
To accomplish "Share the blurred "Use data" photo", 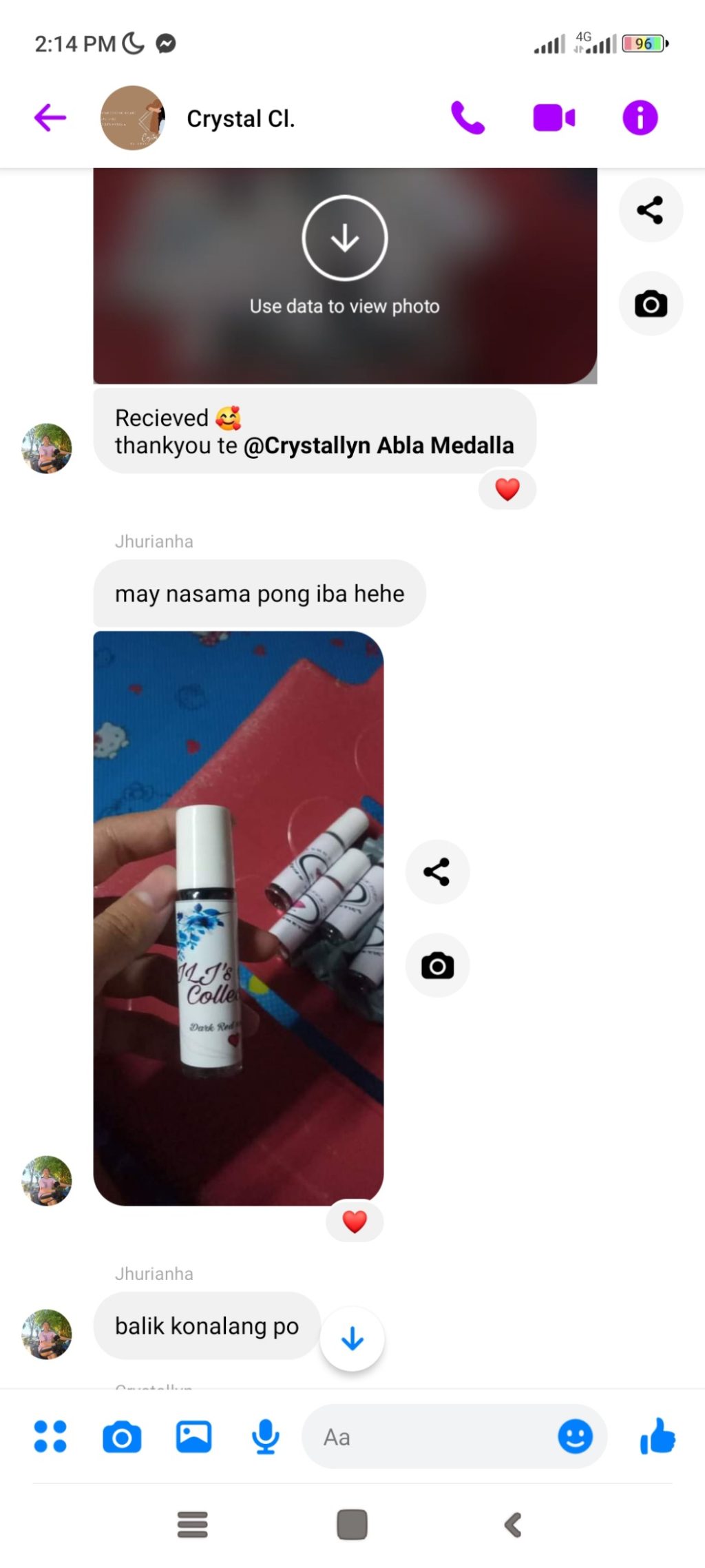I will [x=650, y=210].
